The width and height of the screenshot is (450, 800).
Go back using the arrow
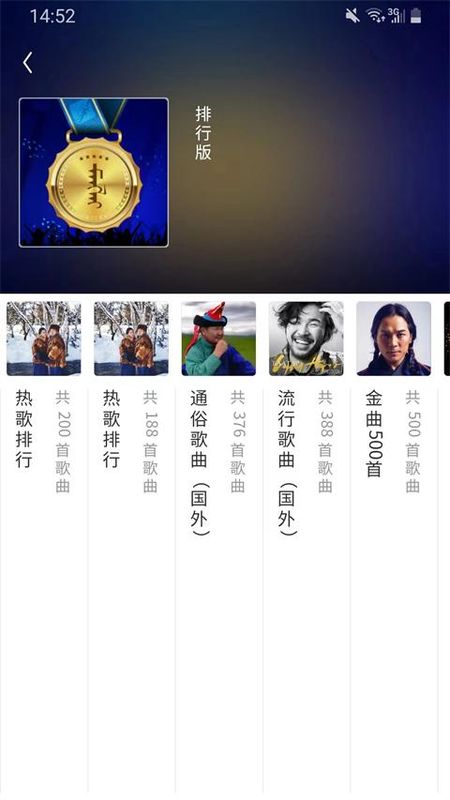click(x=28, y=63)
